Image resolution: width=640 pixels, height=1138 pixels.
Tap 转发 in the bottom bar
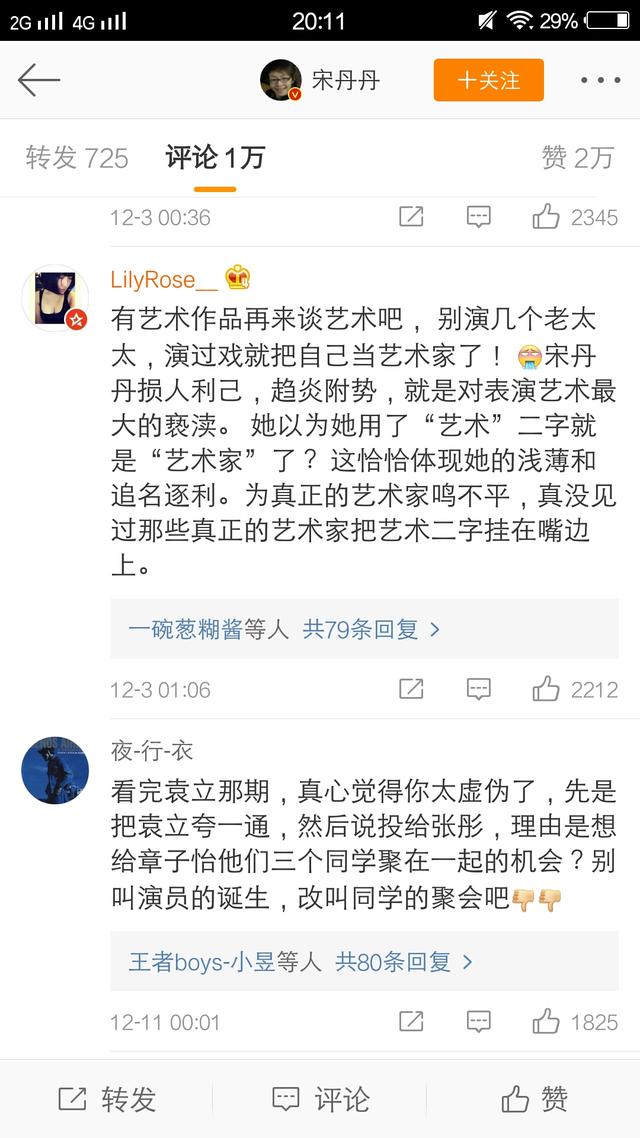tap(107, 1099)
